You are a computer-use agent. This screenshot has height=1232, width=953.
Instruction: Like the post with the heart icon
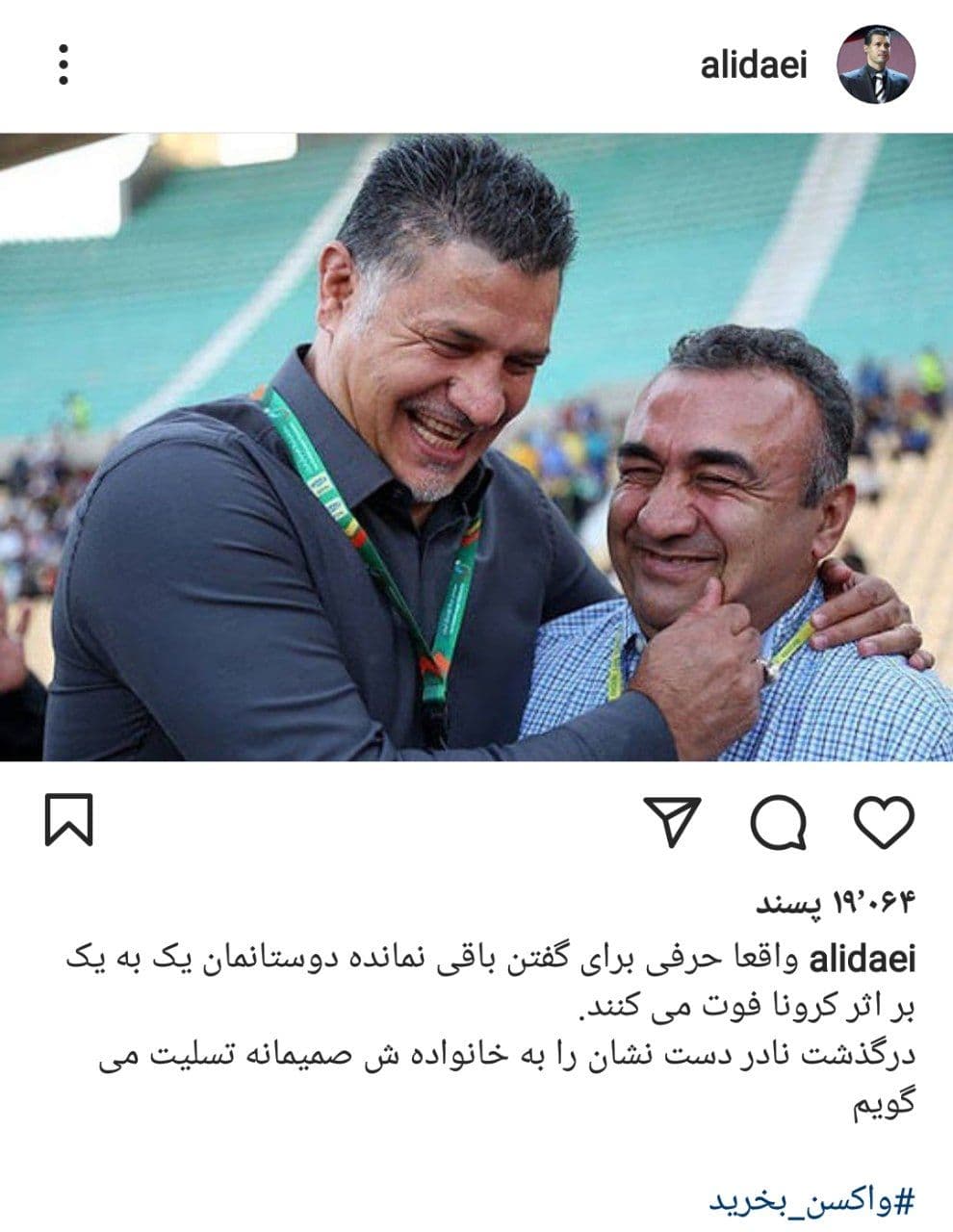click(x=884, y=821)
